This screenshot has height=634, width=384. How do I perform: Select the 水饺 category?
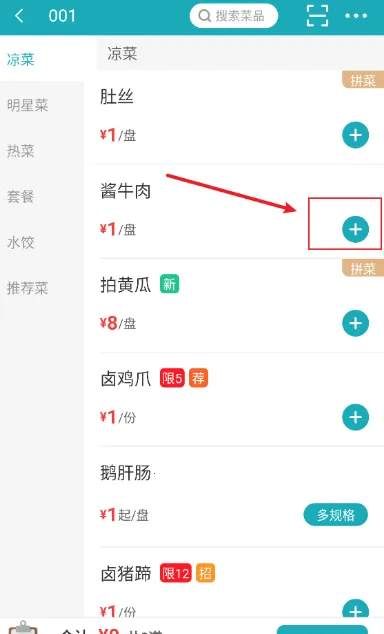click(21, 243)
